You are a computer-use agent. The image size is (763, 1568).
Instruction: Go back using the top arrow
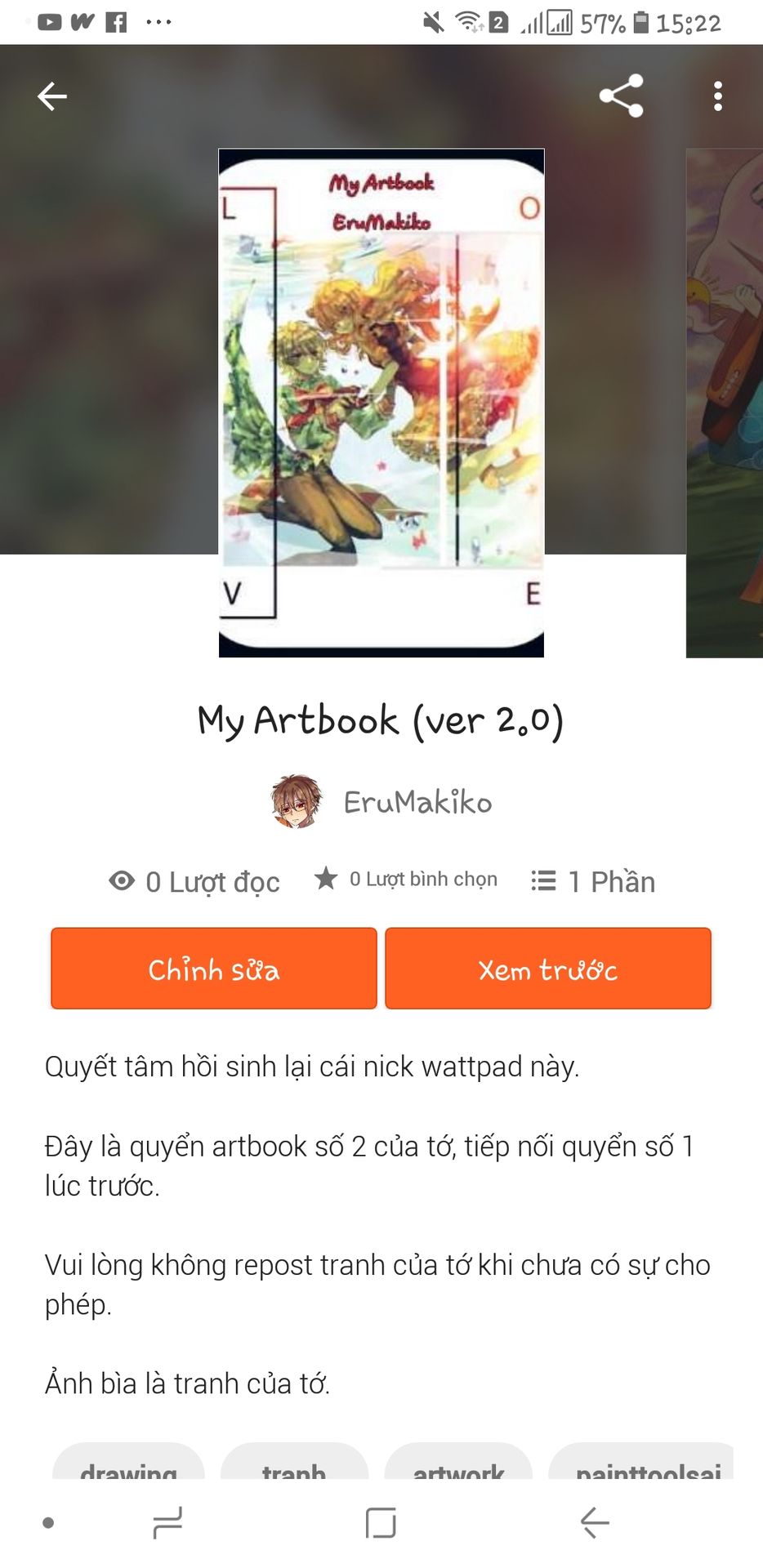tap(52, 96)
